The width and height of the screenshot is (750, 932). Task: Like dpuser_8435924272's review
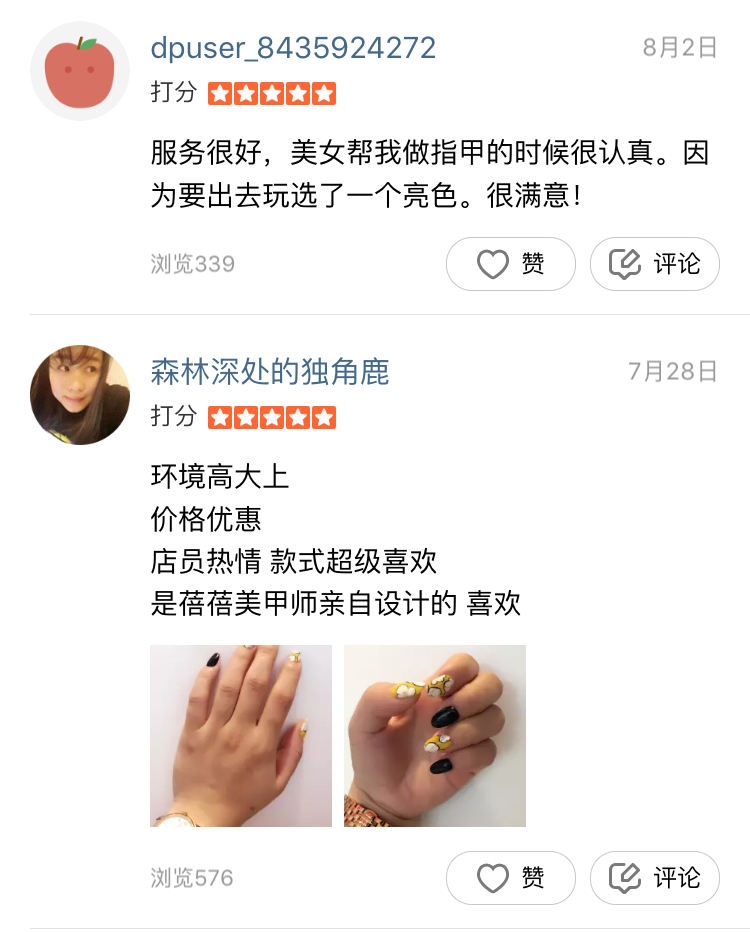pos(510,264)
